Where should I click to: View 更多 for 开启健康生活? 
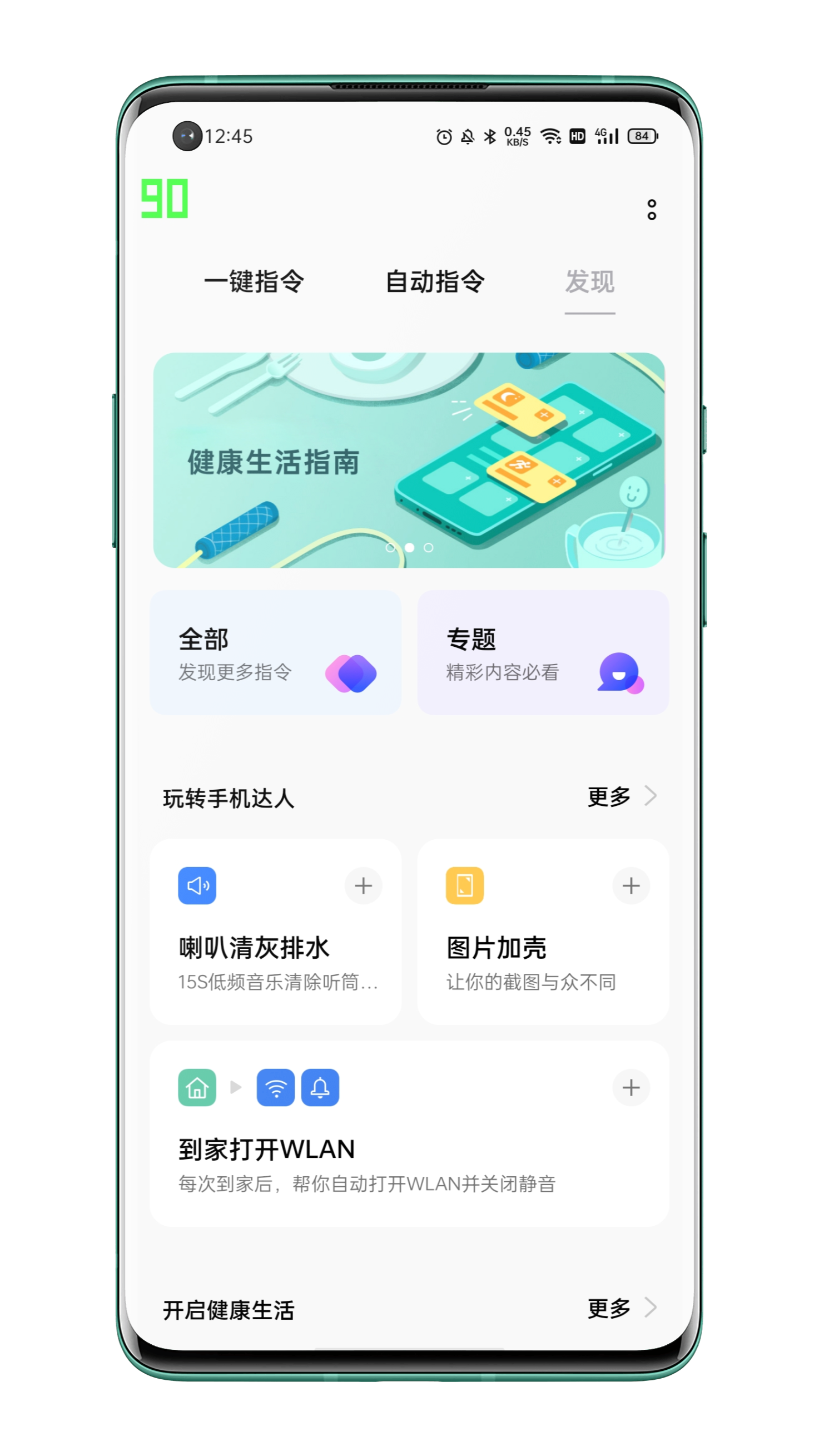point(621,1309)
